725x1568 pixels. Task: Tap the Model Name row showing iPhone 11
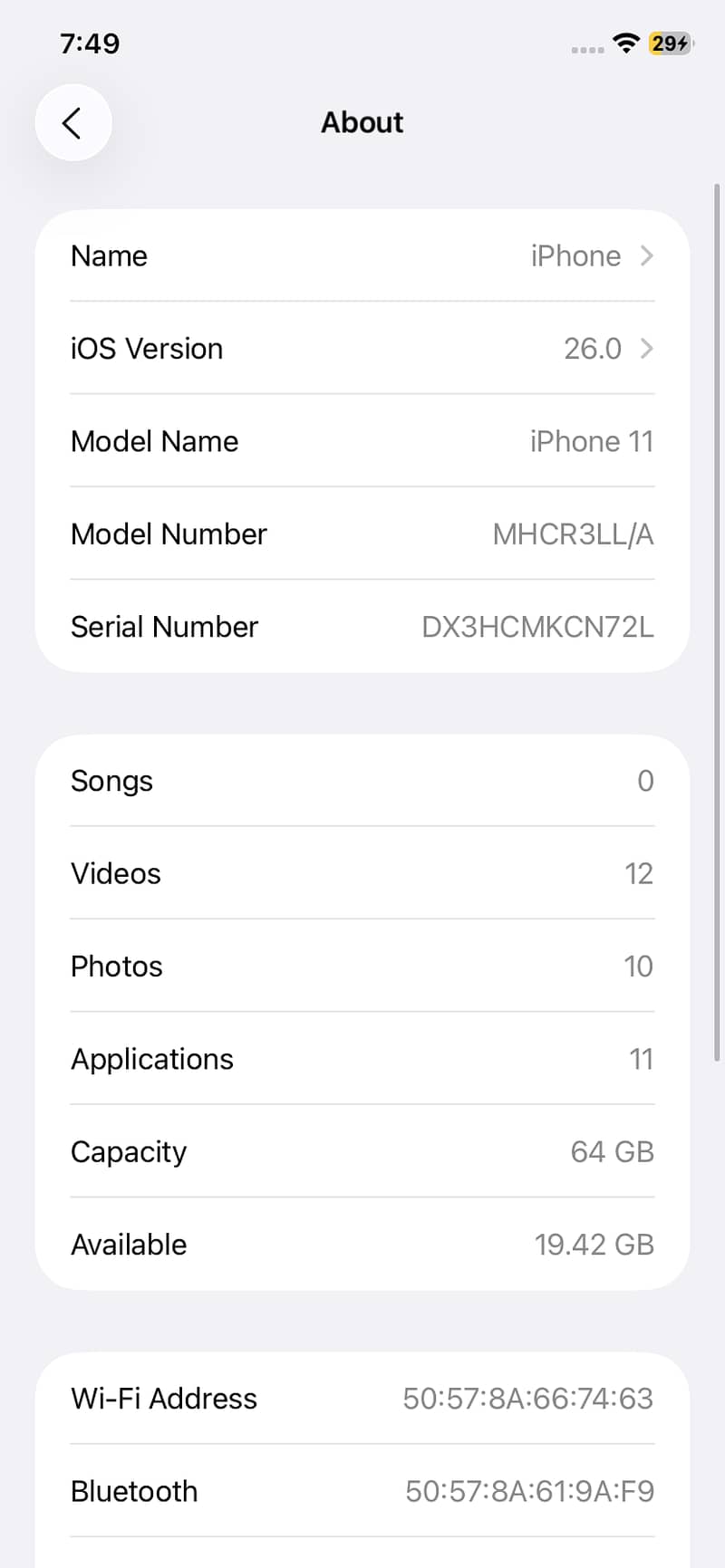362,441
